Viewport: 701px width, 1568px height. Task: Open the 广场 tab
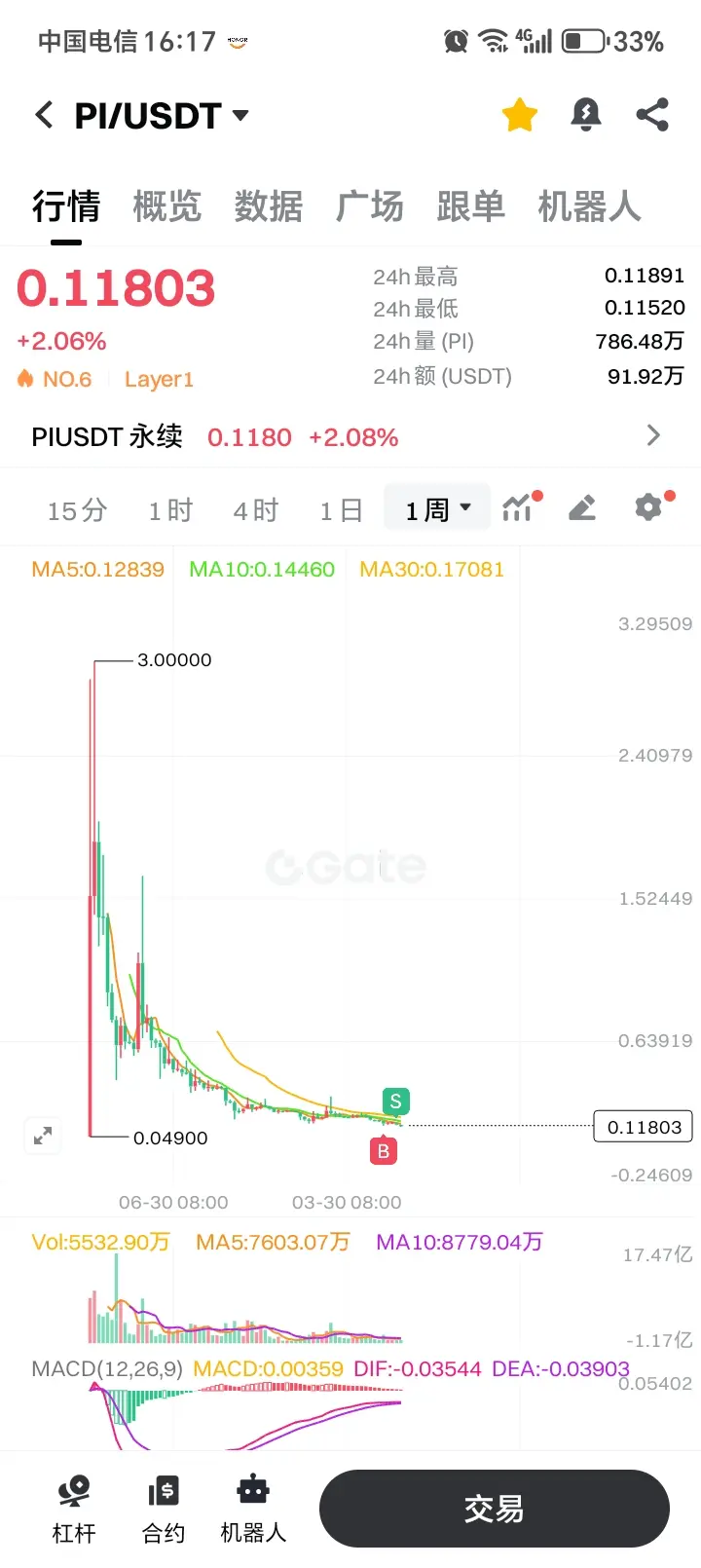click(x=369, y=206)
